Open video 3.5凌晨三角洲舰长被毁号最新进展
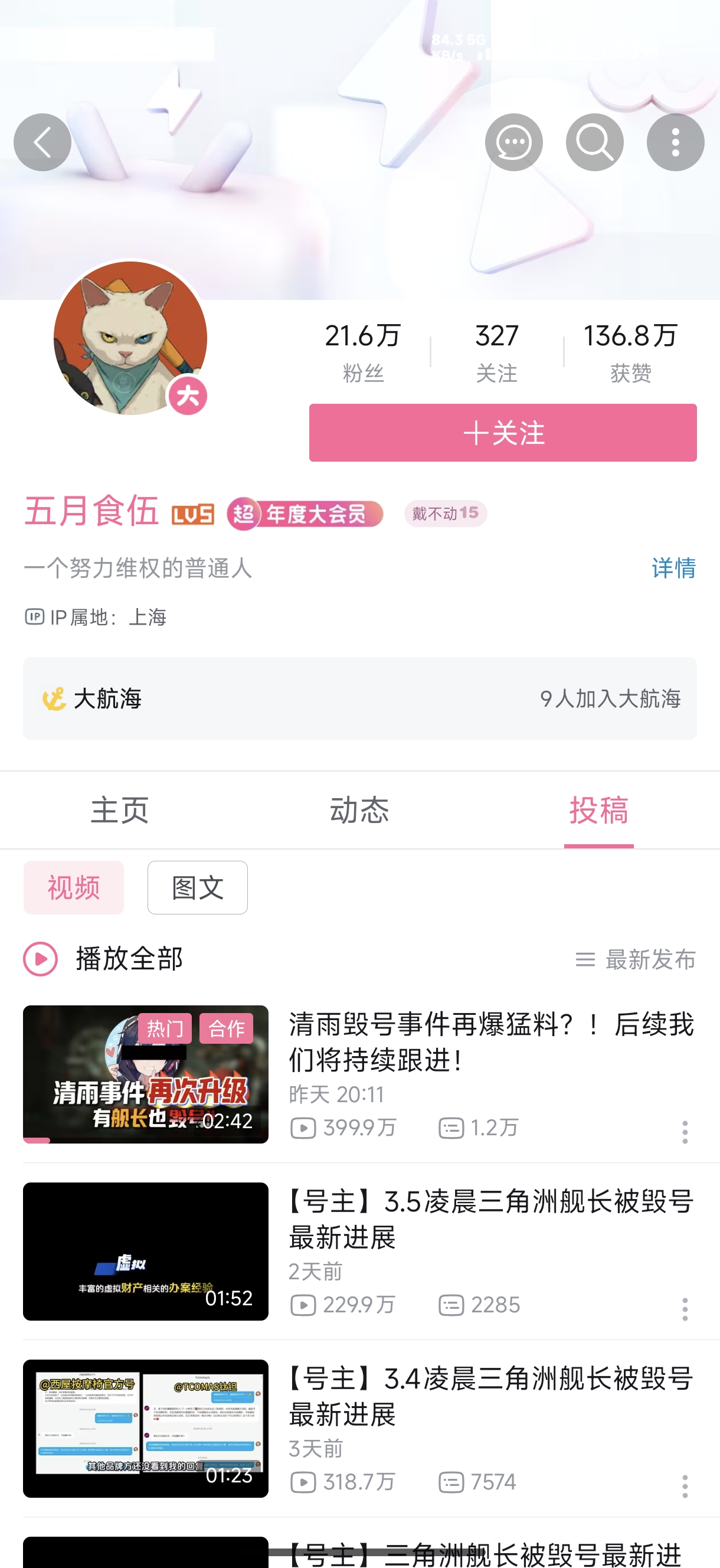This screenshot has height=1568, width=720. 490,1219
